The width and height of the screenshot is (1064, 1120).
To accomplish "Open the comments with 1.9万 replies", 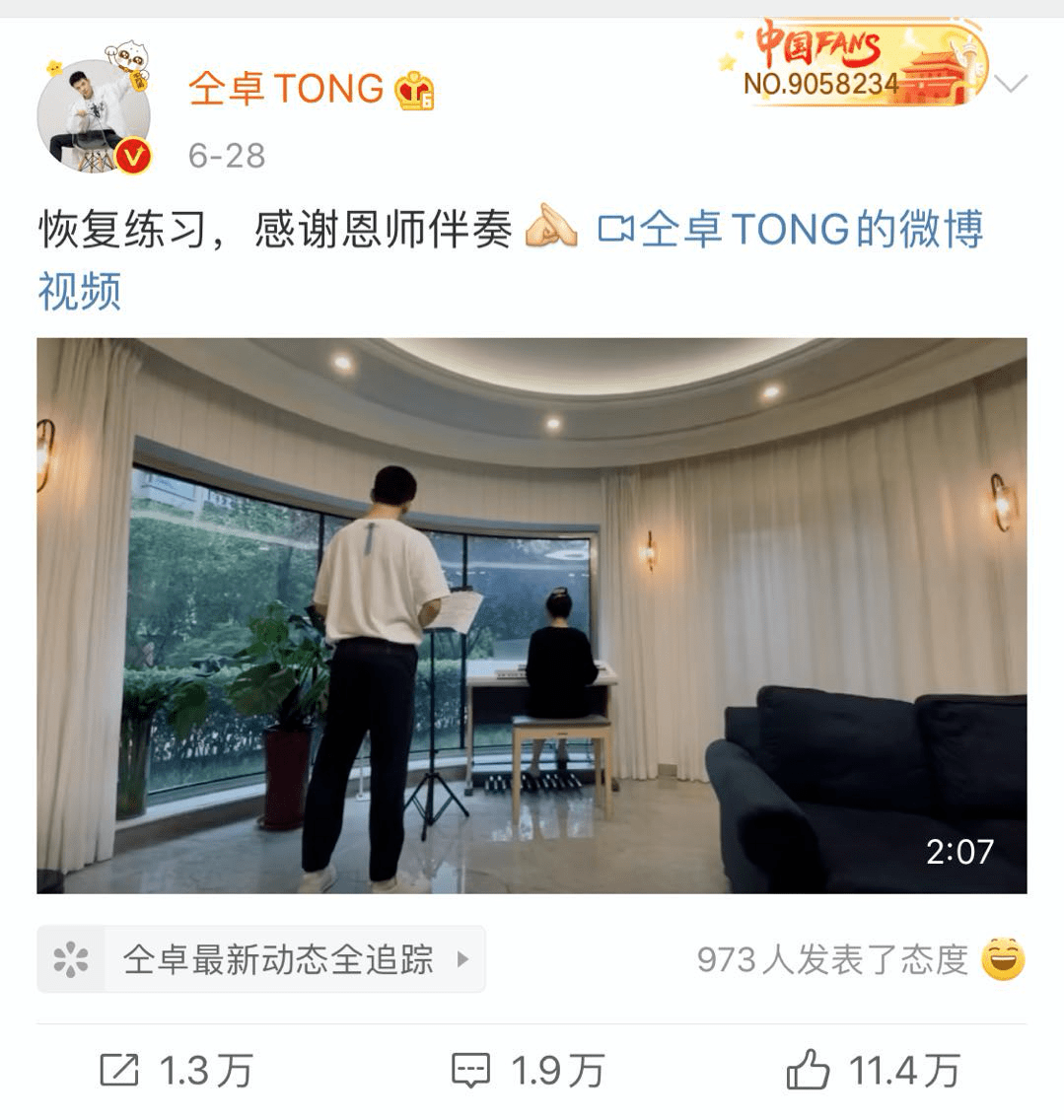I will [528, 1071].
